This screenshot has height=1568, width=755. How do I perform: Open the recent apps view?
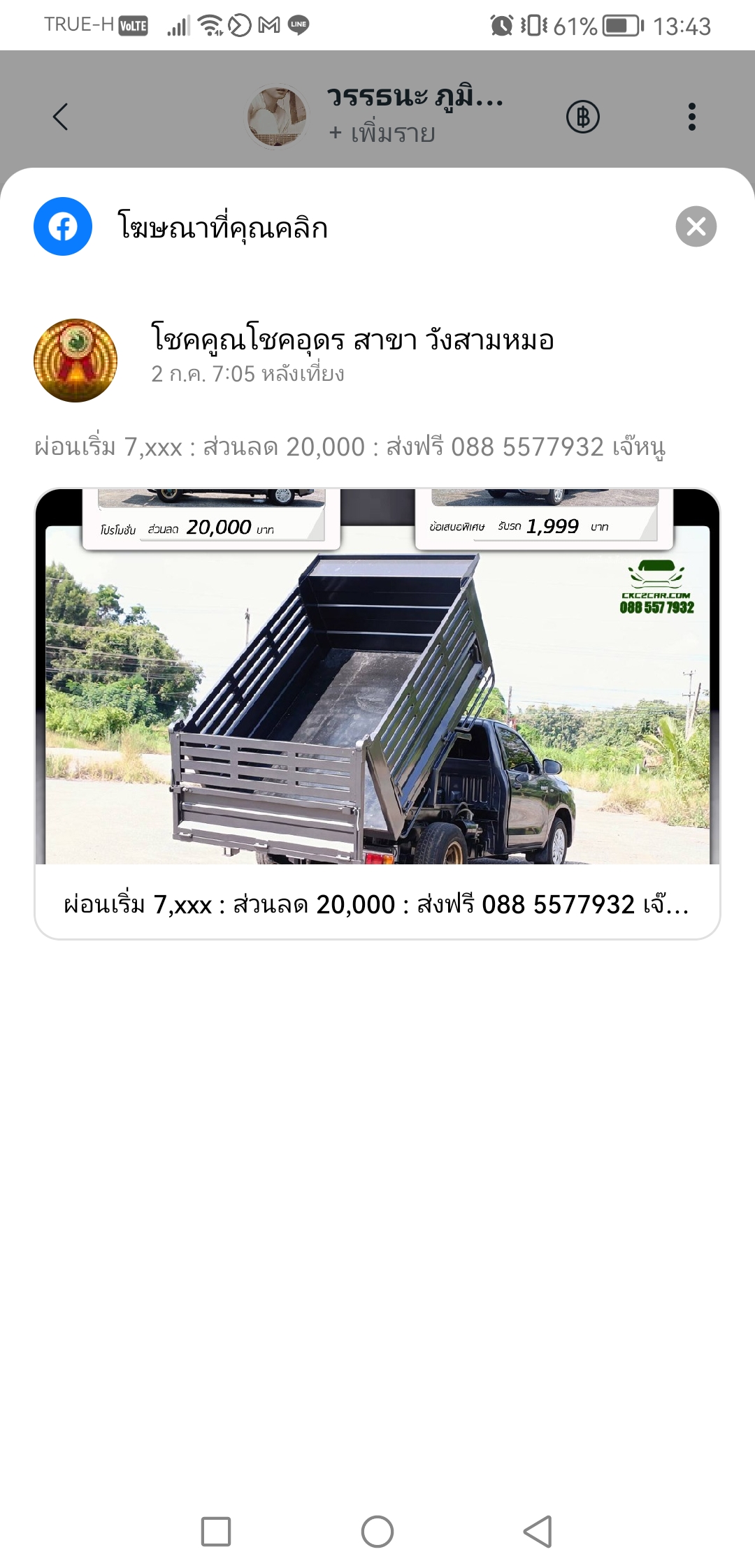(216, 1532)
